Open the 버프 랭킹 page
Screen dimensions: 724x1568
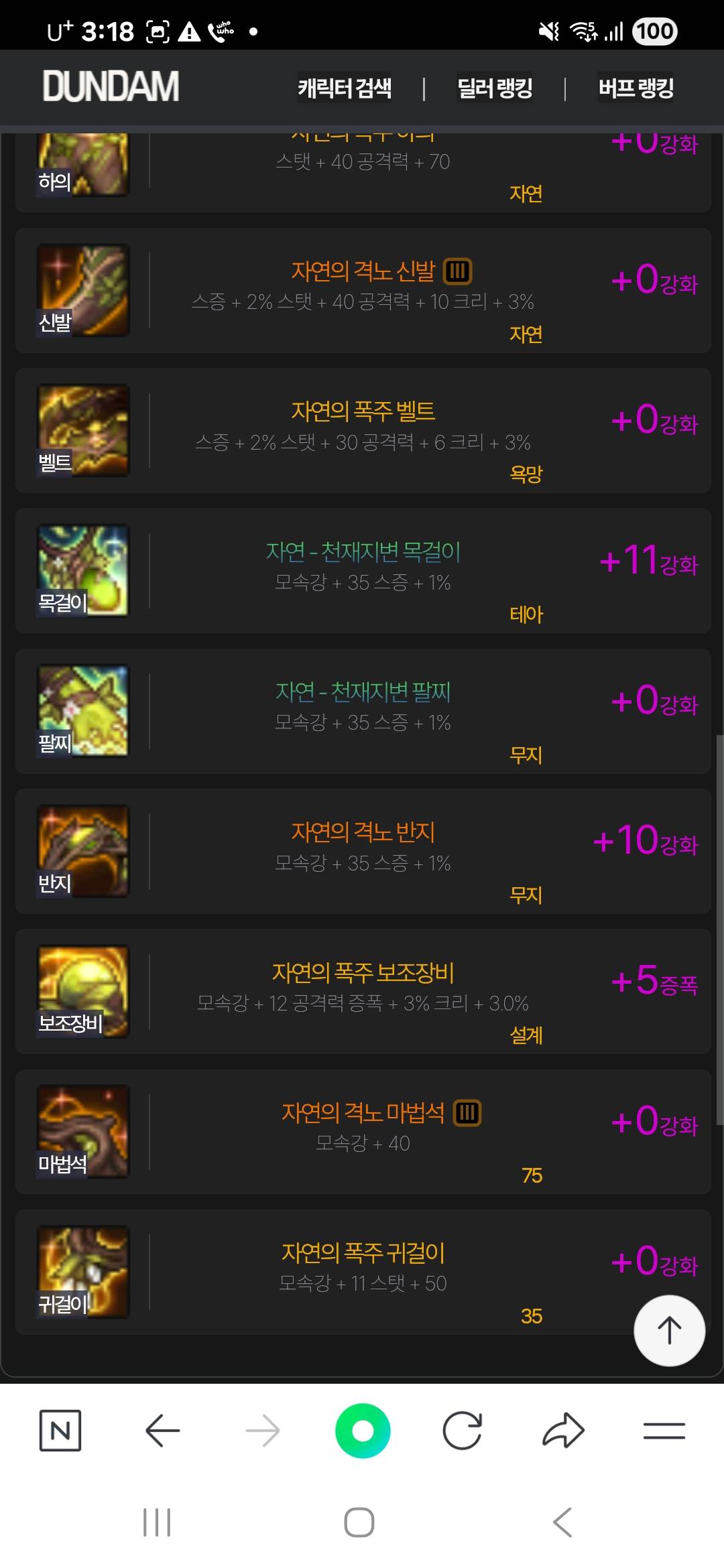click(x=636, y=88)
